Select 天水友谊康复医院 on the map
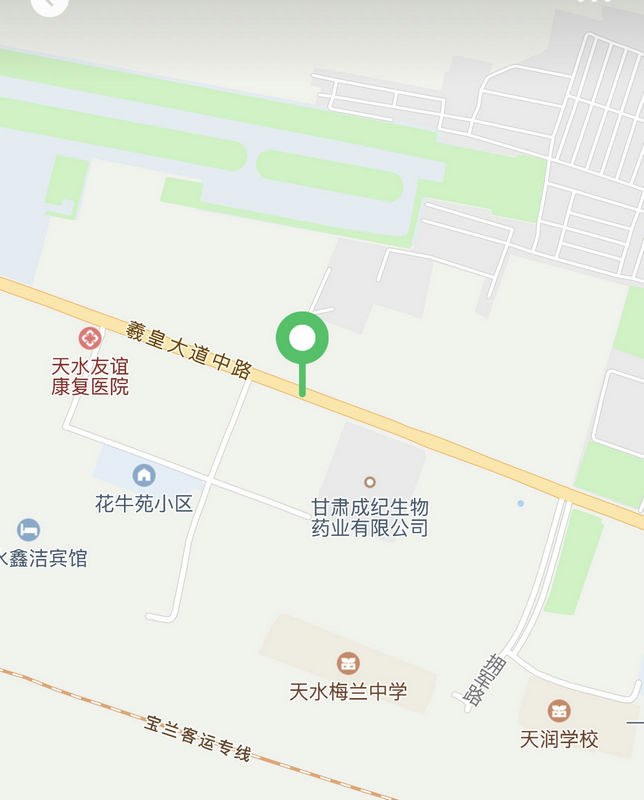This screenshot has height=800, width=644. click(90, 339)
